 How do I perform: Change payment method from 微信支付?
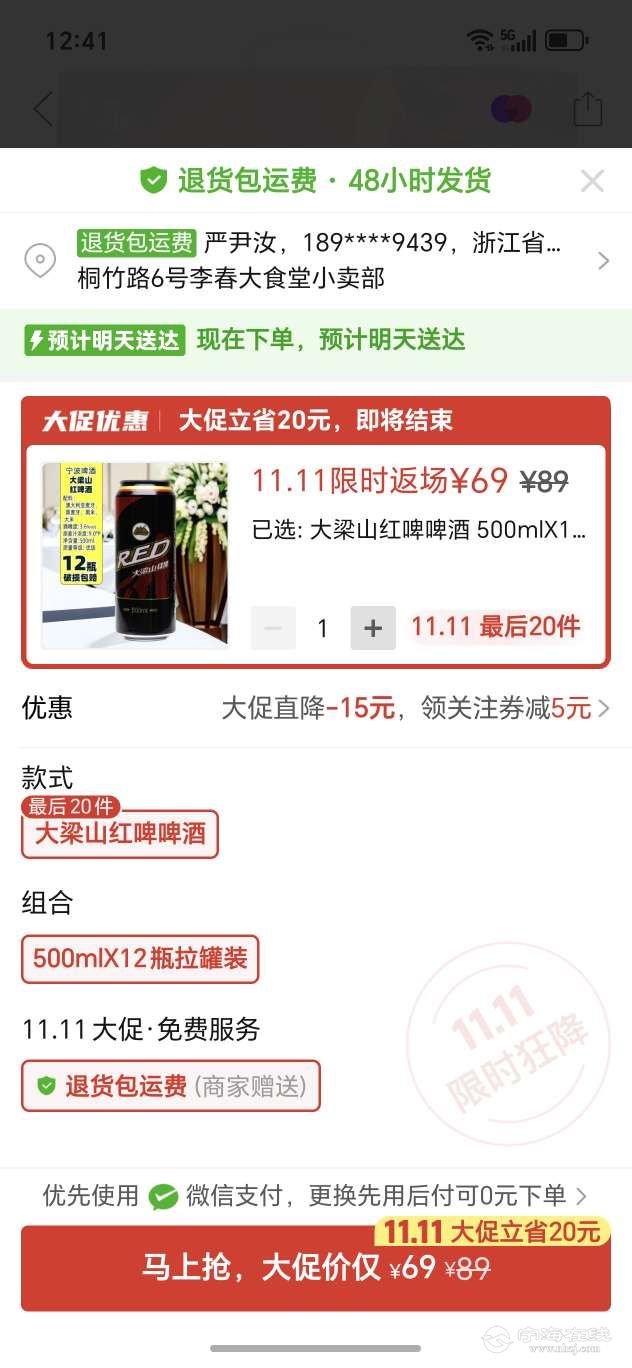coord(315,1195)
